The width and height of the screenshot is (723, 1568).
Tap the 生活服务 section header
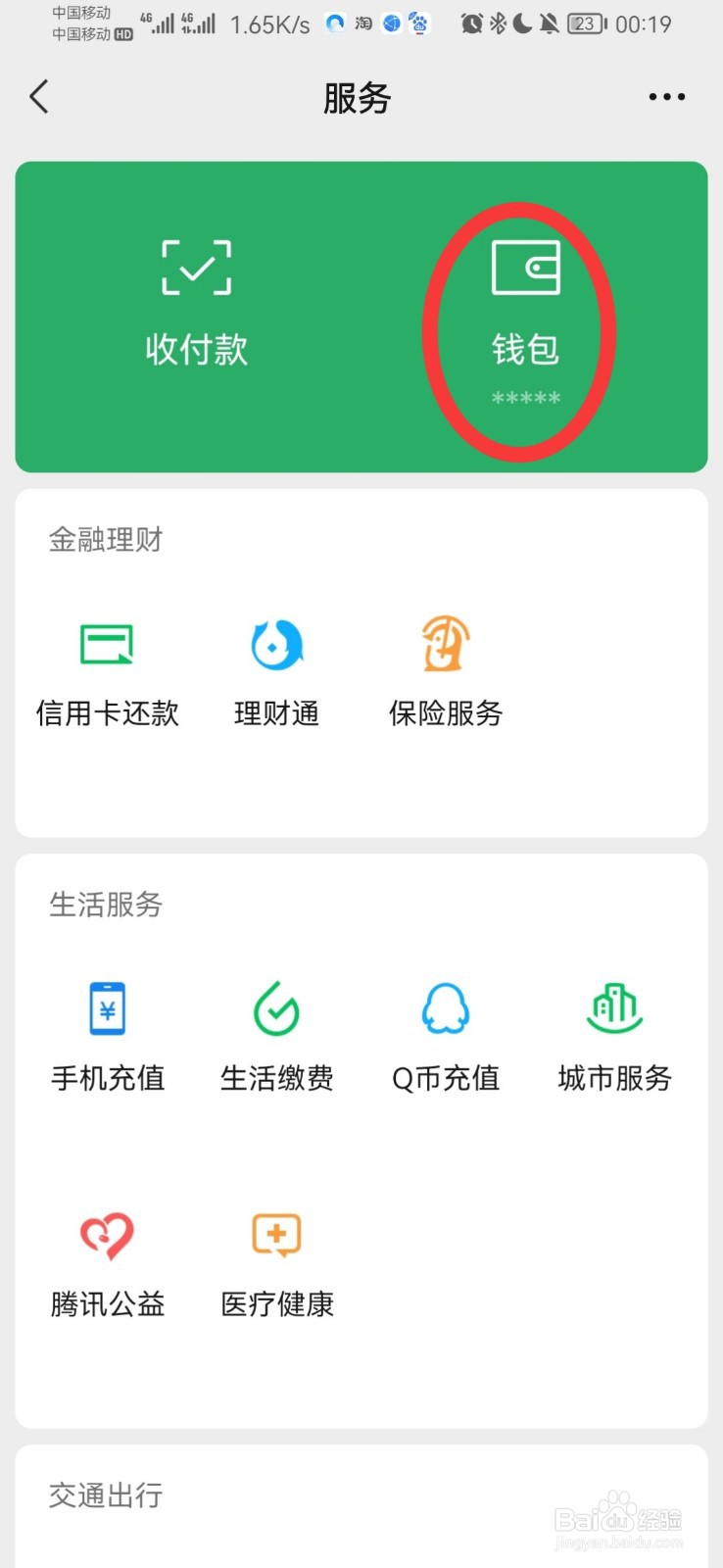click(104, 906)
